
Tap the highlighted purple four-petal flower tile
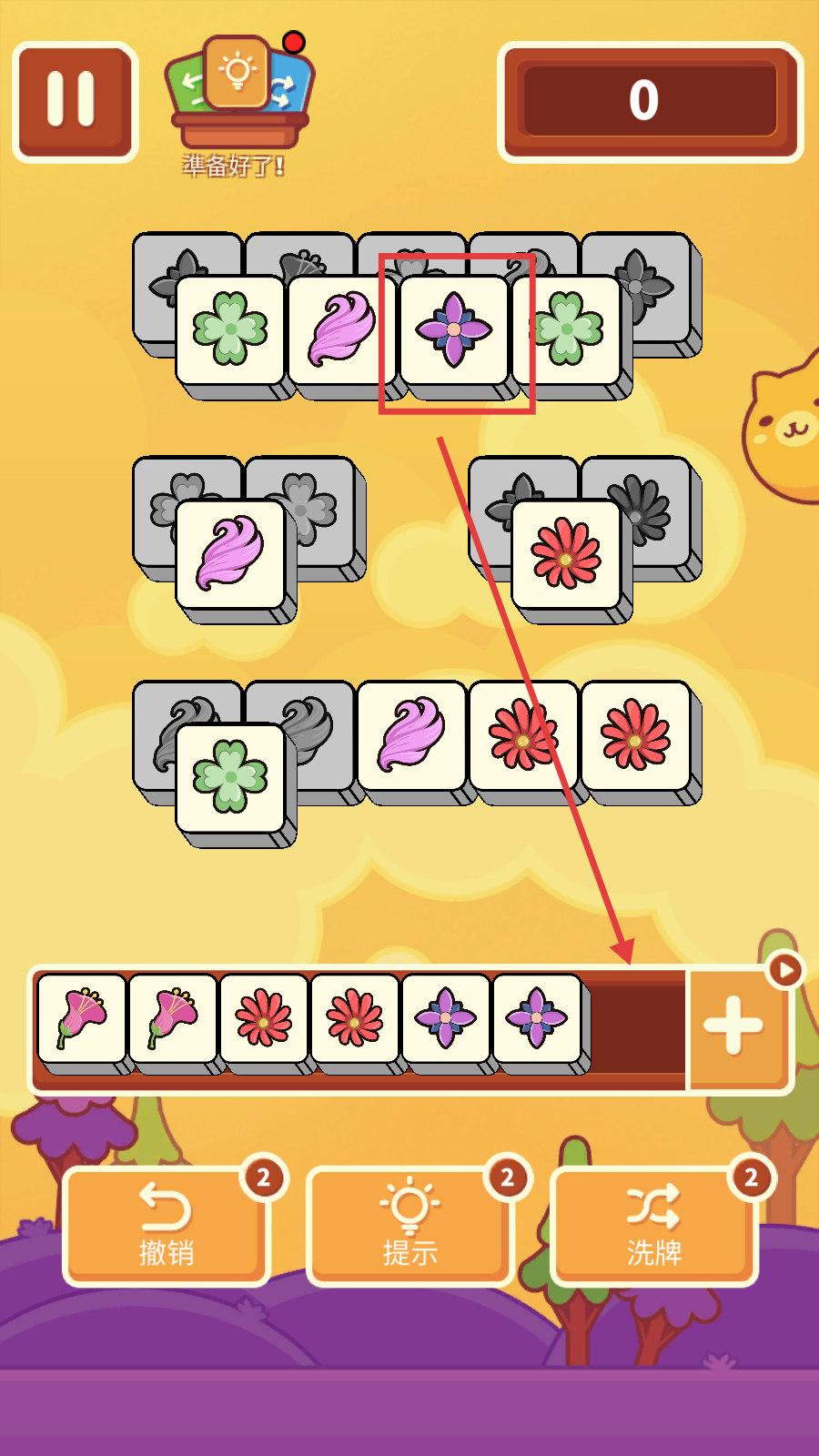point(454,331)
